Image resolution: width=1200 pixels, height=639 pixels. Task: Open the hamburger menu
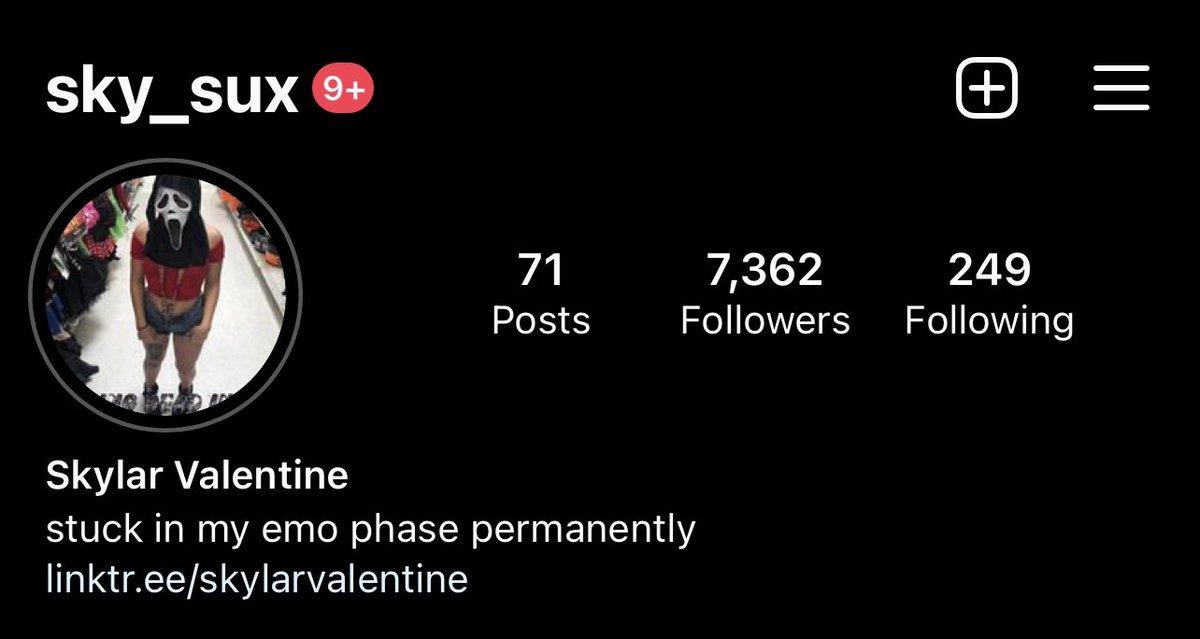(x=1121, y=91)
